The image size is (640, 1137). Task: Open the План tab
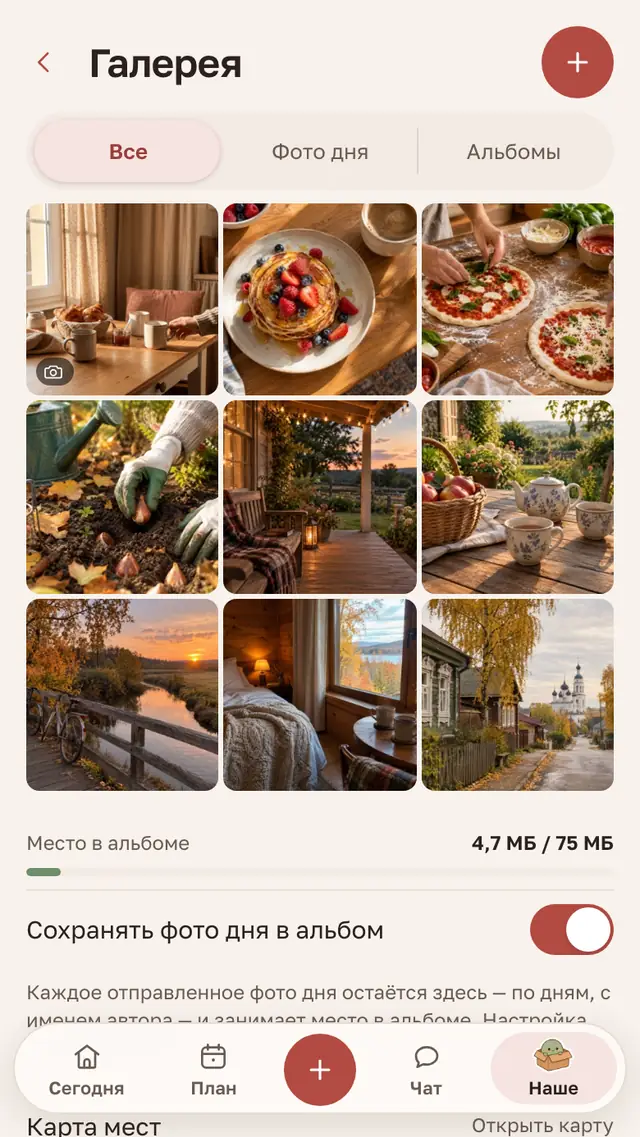tap(214, 1070)
